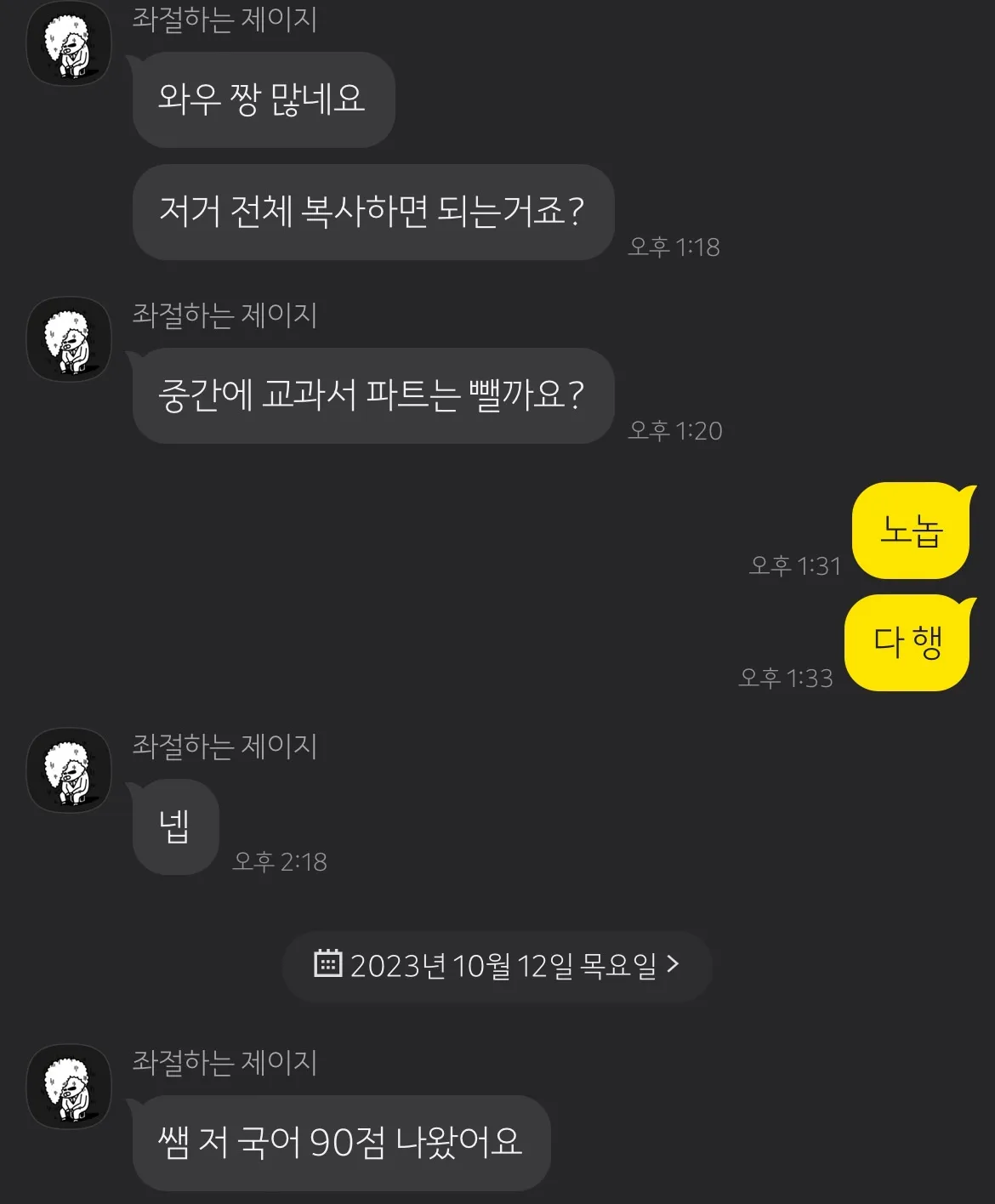Open the top profile picture of 좌절하는 제이지
The image size is (995, 1204).
point(68,44)
